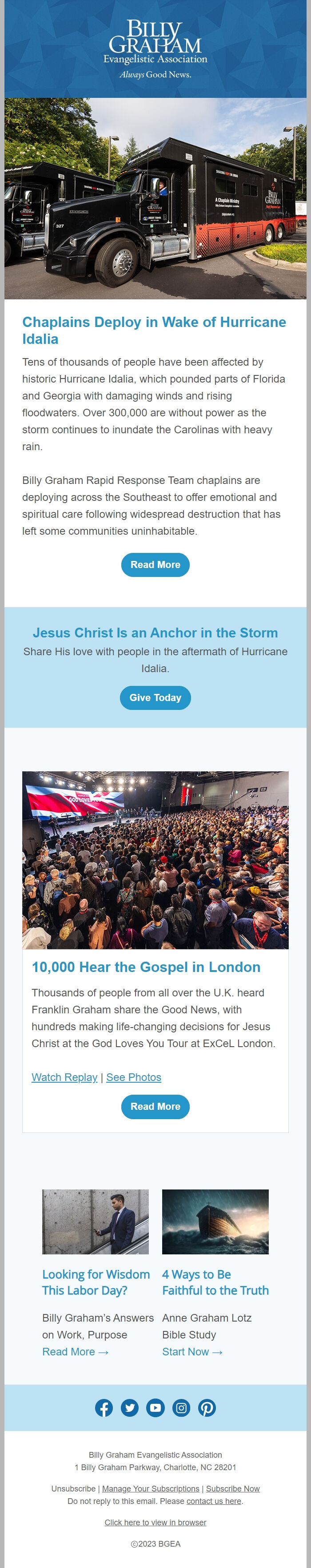The image size is (311, 1568).
Task: Tap Read More under the Hurricane Idalia article
Action: pos(155,564)
